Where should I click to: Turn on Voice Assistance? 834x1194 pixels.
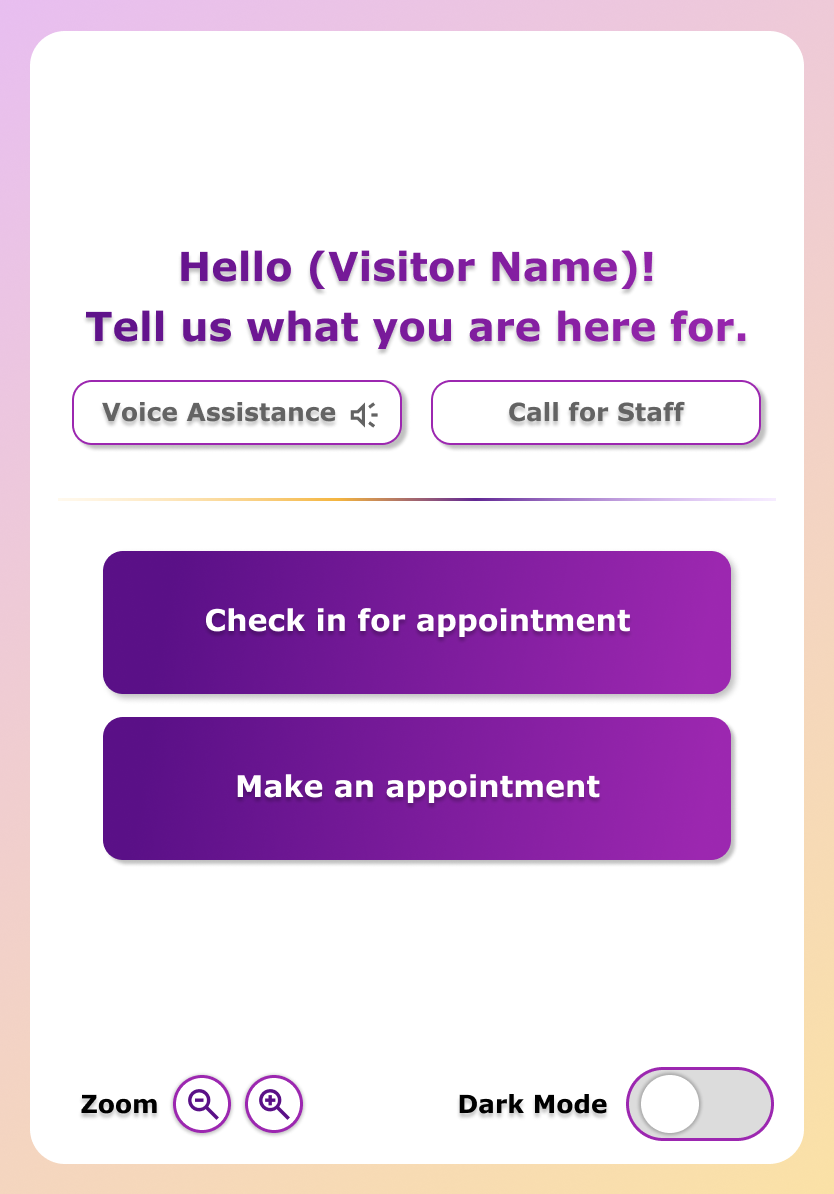(x=237, y=412)
